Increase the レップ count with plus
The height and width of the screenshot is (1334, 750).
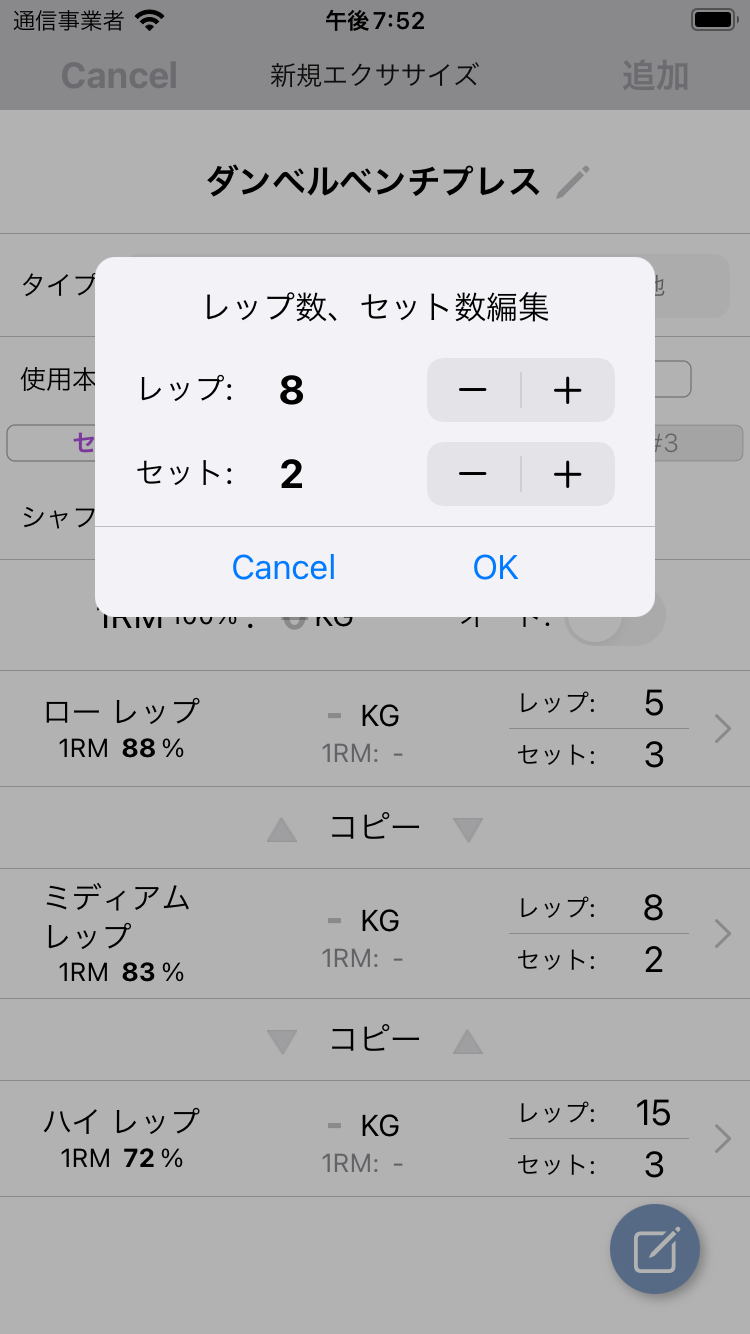[567, 391]
